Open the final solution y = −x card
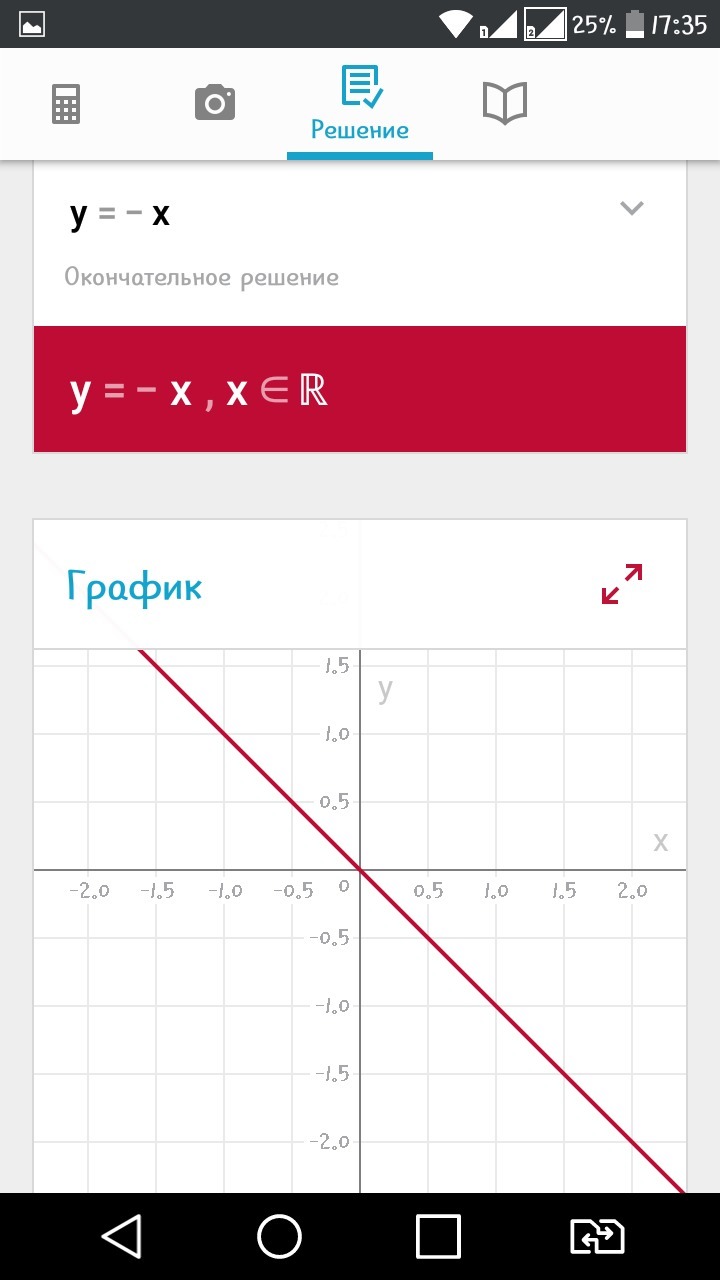This screenshot has width=720, height=1280. coord(360,390)
